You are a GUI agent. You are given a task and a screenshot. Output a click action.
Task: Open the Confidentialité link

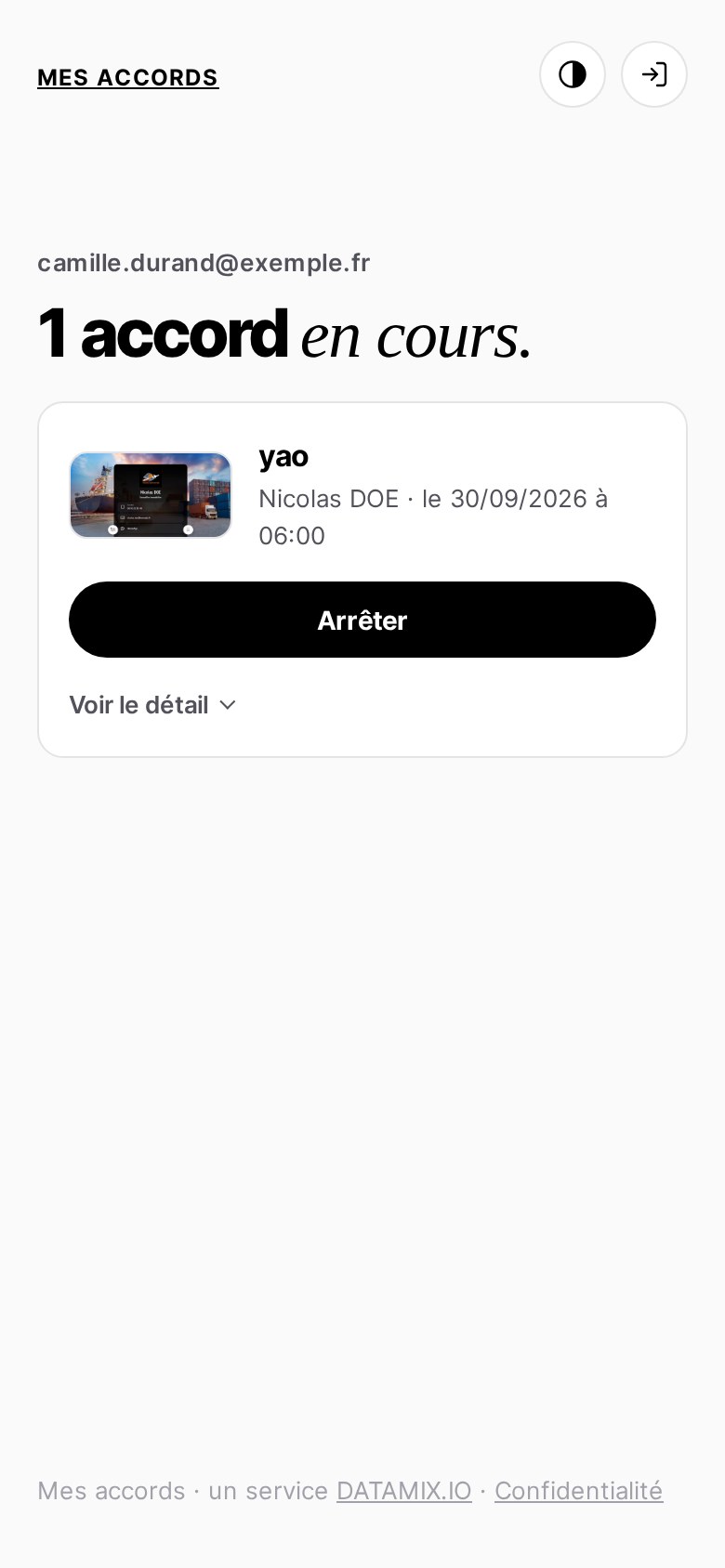click(578, 1490)
